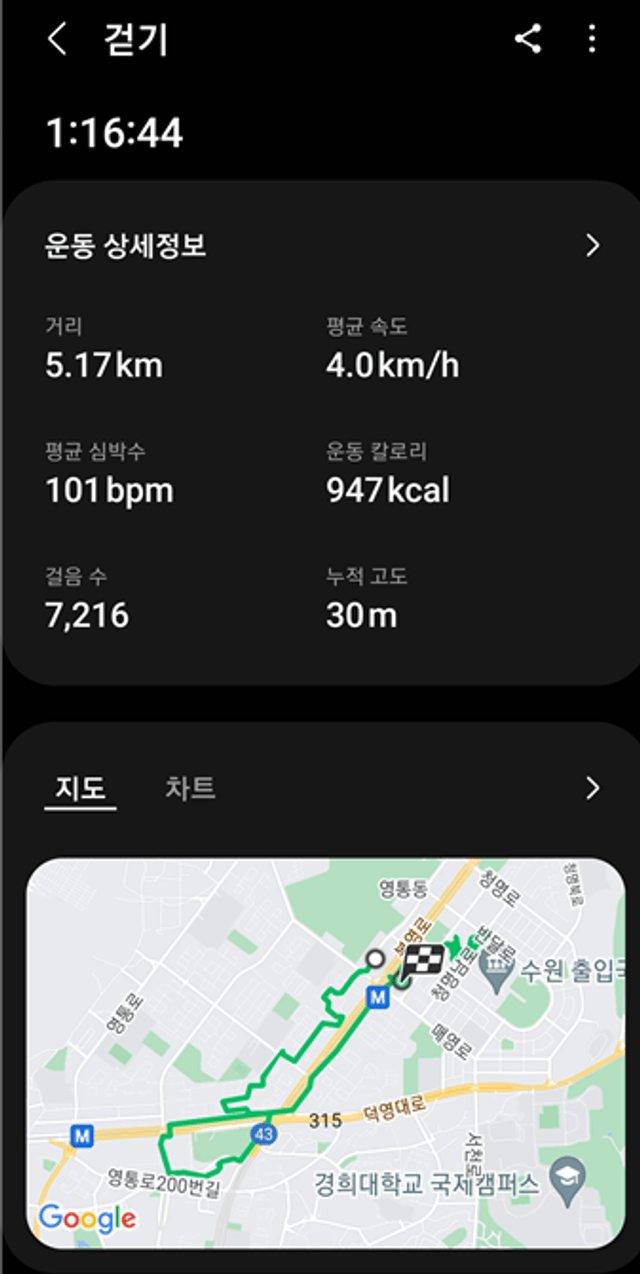Open the three-dot overflow menu
Image resolution: width=640 pixels, height=1274 pixels.
coord(592,40)
